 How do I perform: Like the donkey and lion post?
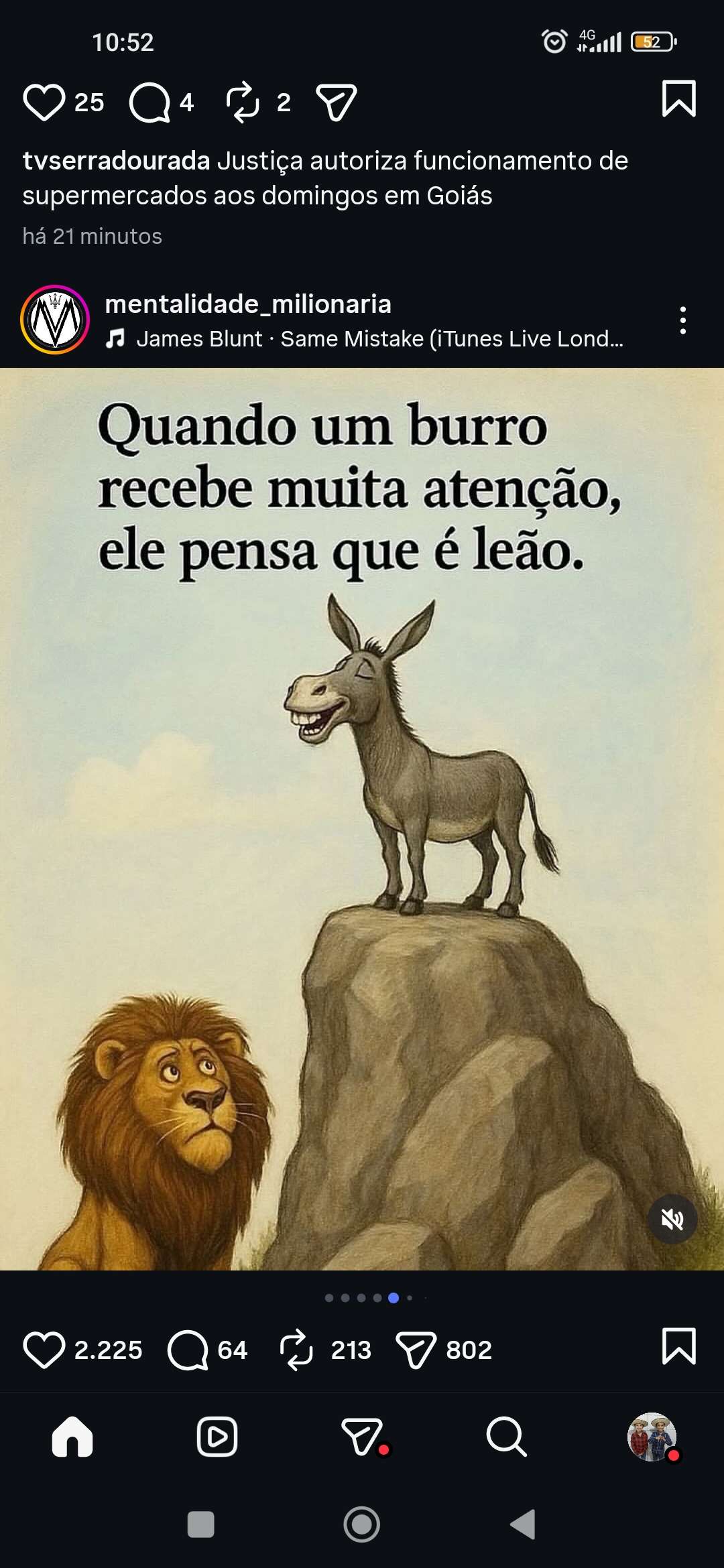pos(44,1349)
